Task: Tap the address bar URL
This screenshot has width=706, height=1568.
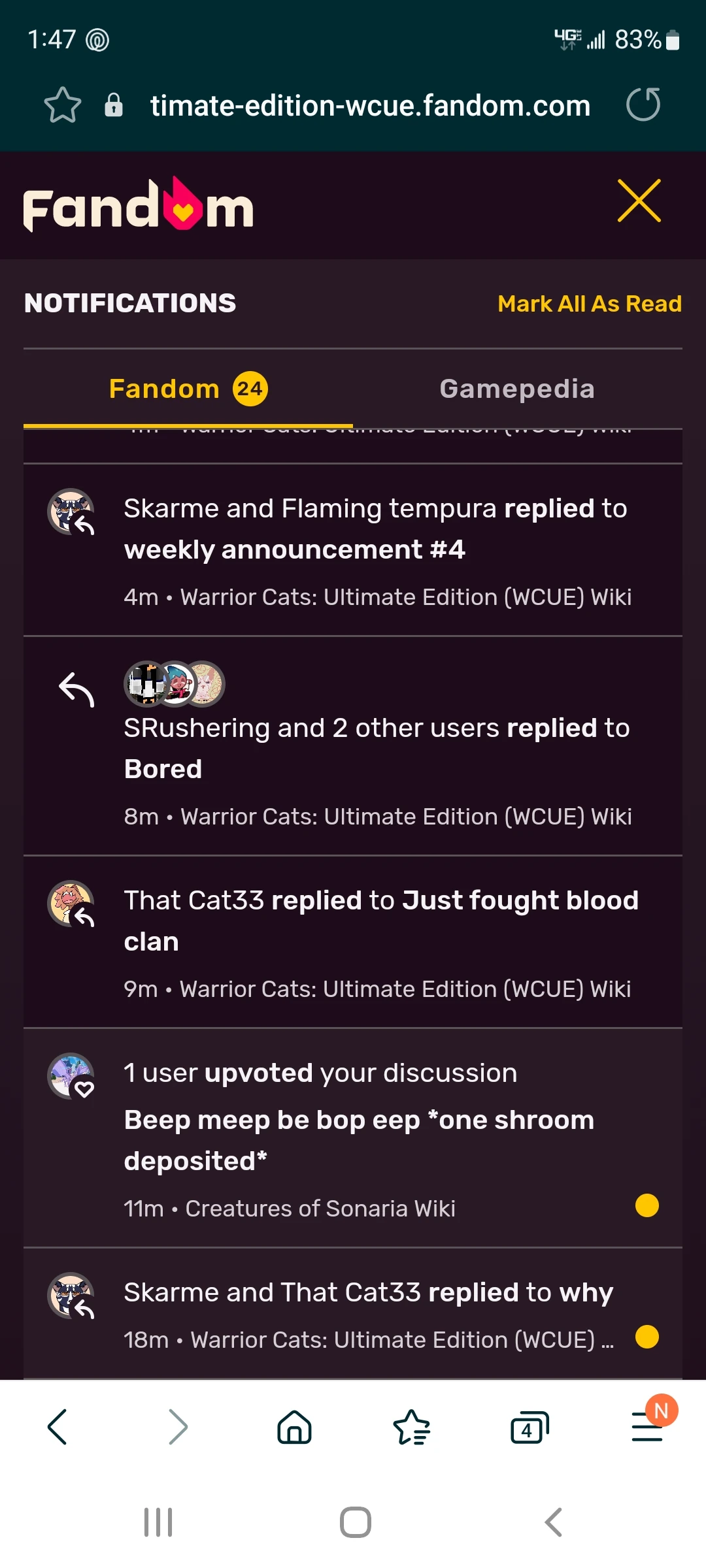Action: click(370, 105)
